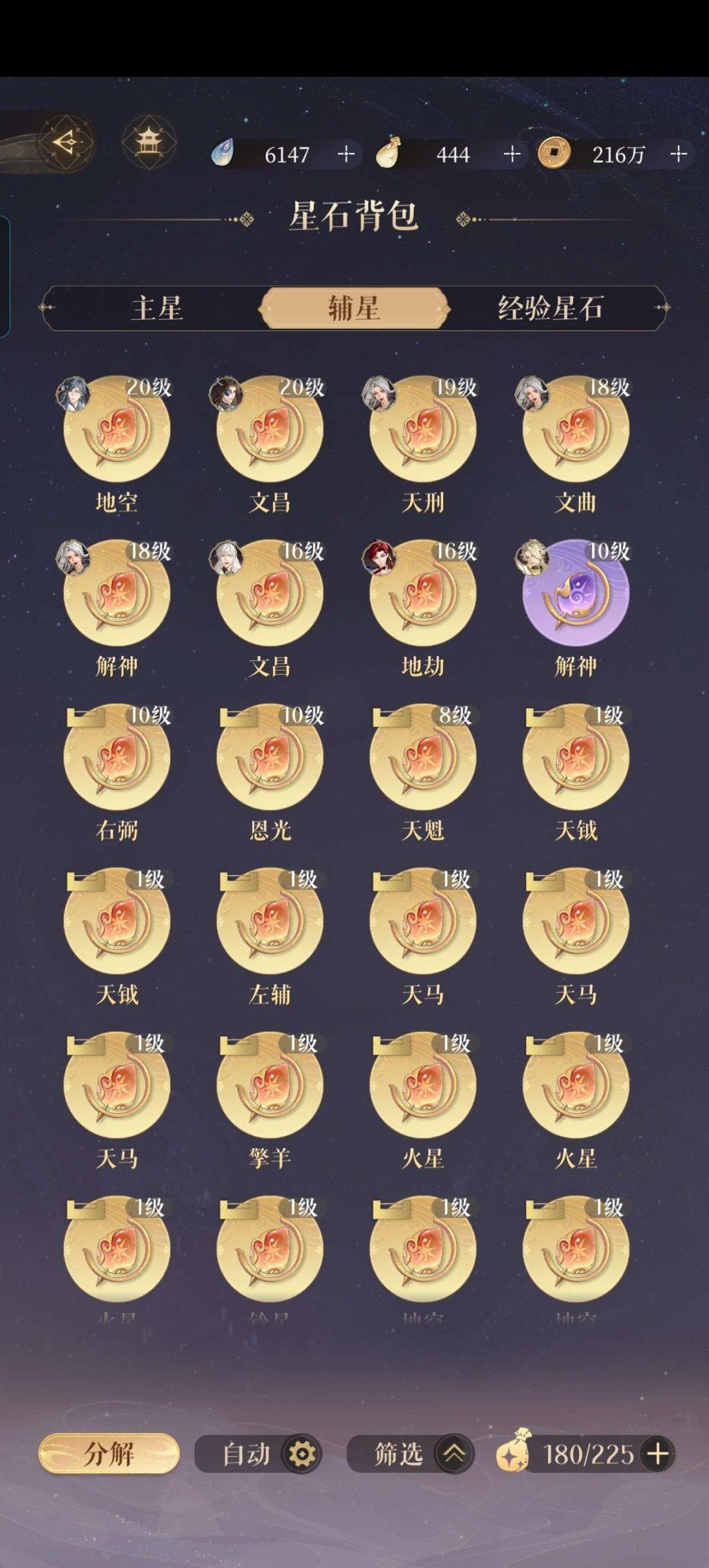Screen dimensions: 709x1568
Task: Select the 16级 地劫 star stone
Action: [423, 594]
